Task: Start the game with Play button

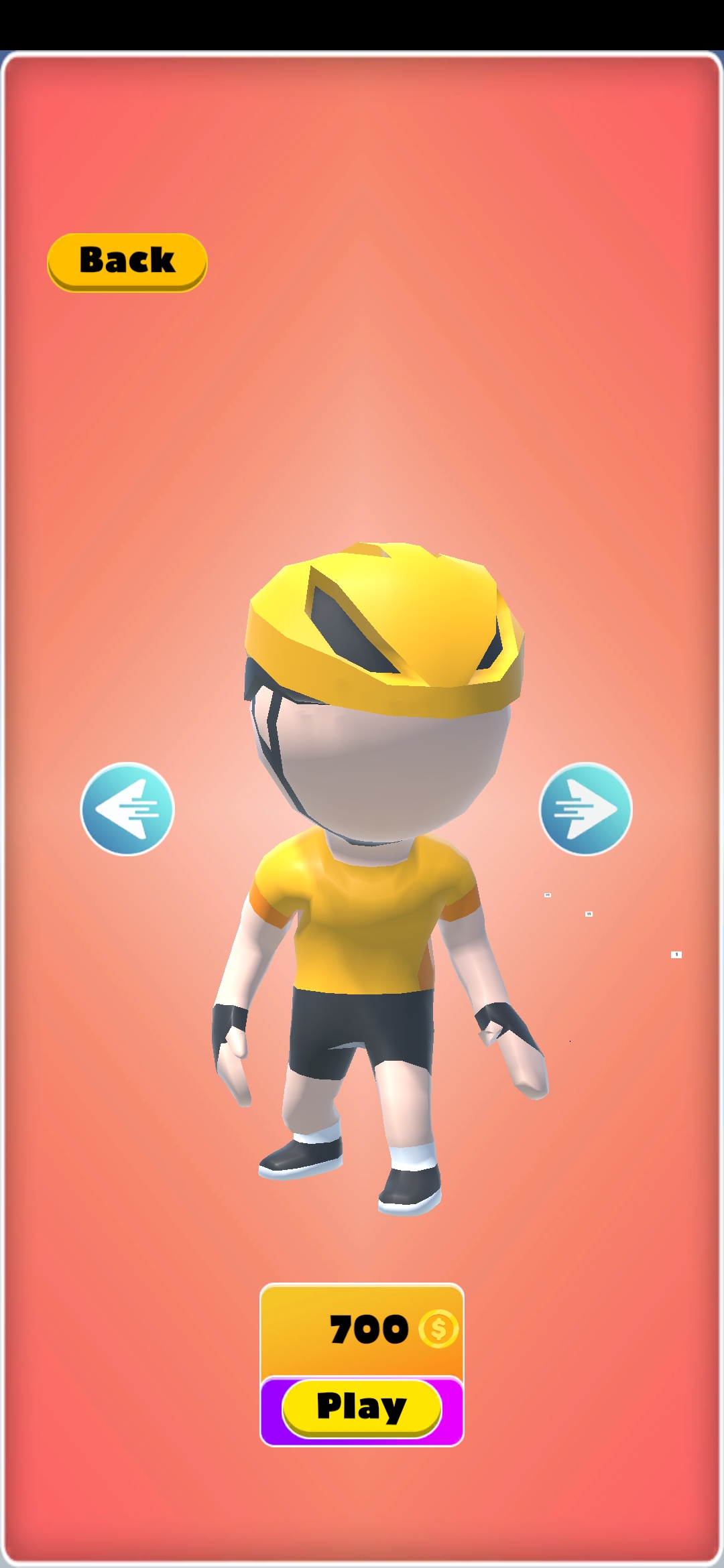Action: (x=361, y=1407)
